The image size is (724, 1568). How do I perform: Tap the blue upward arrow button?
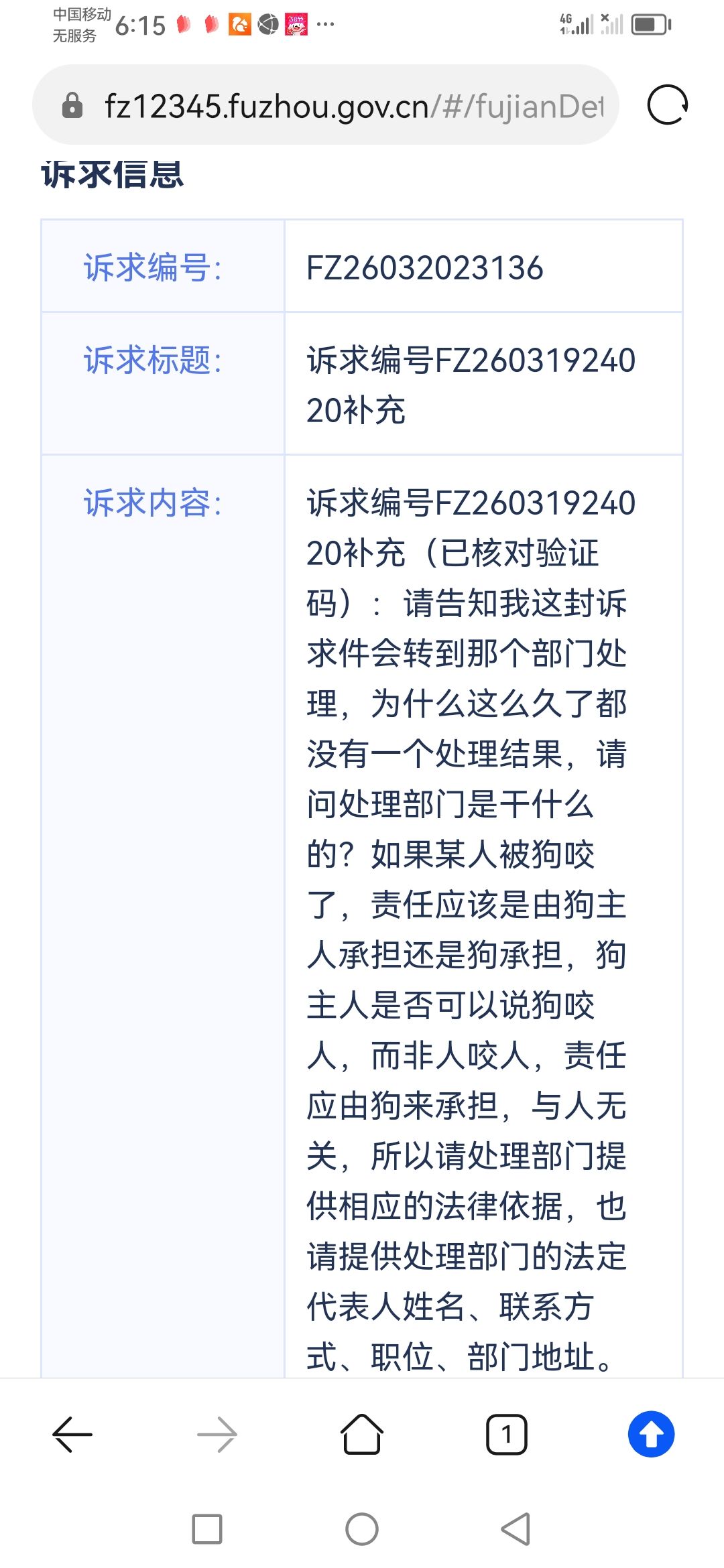pyautogui.click(x=651, y=1434)
